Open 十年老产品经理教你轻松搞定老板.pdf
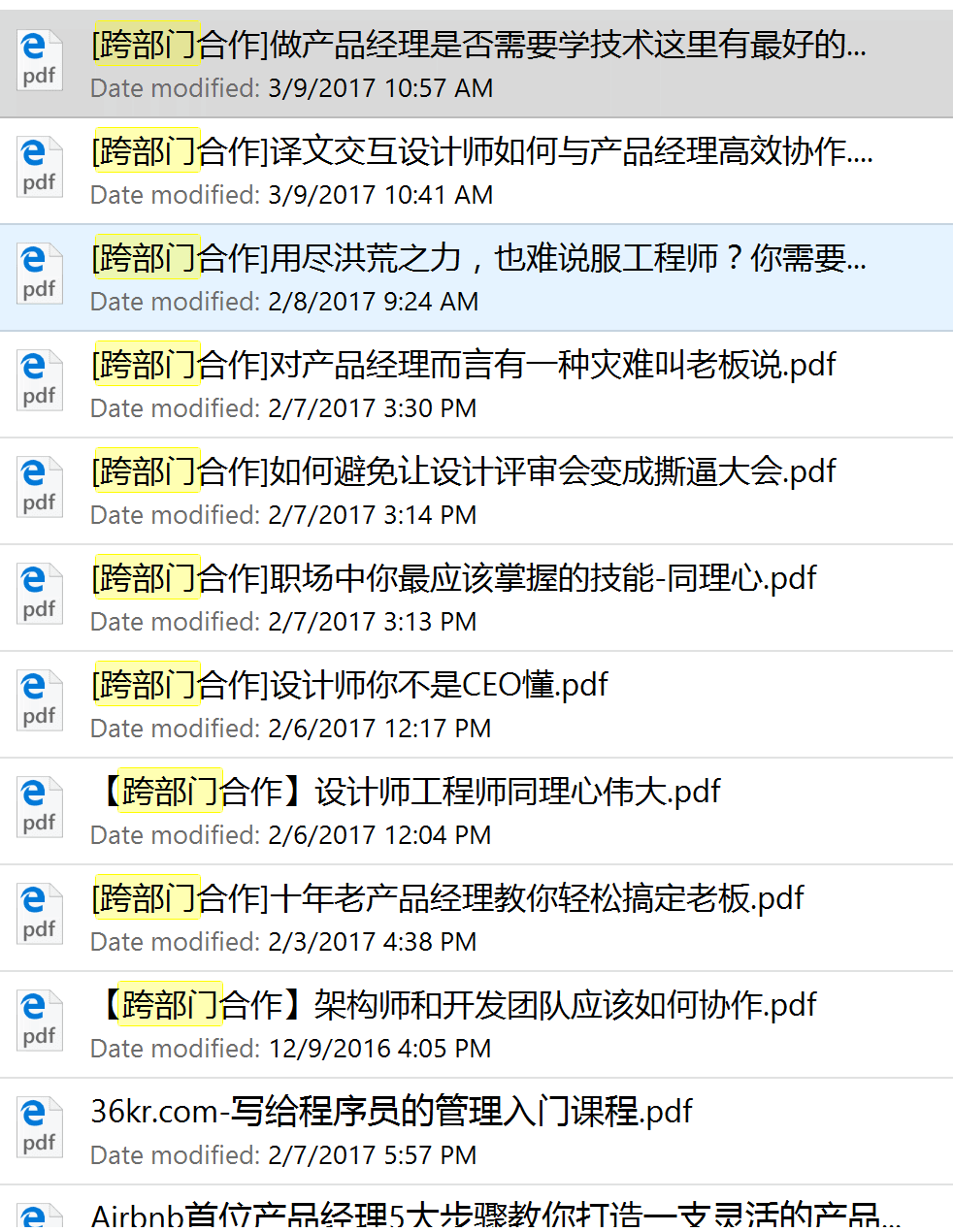The height and width of the screenshot is (1232, 953). [447, 899]
